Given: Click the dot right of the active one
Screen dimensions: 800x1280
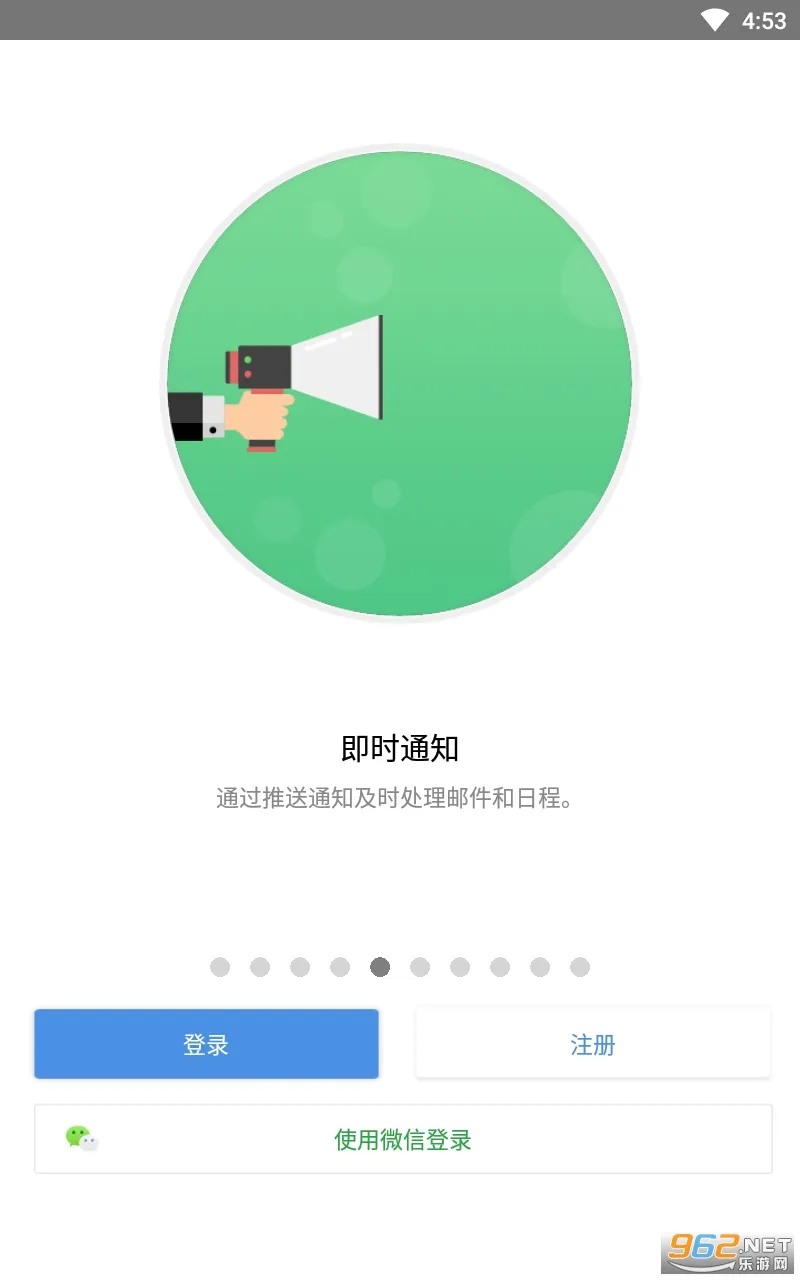Looking at the screenshot, I should click(x=420, y=967).
